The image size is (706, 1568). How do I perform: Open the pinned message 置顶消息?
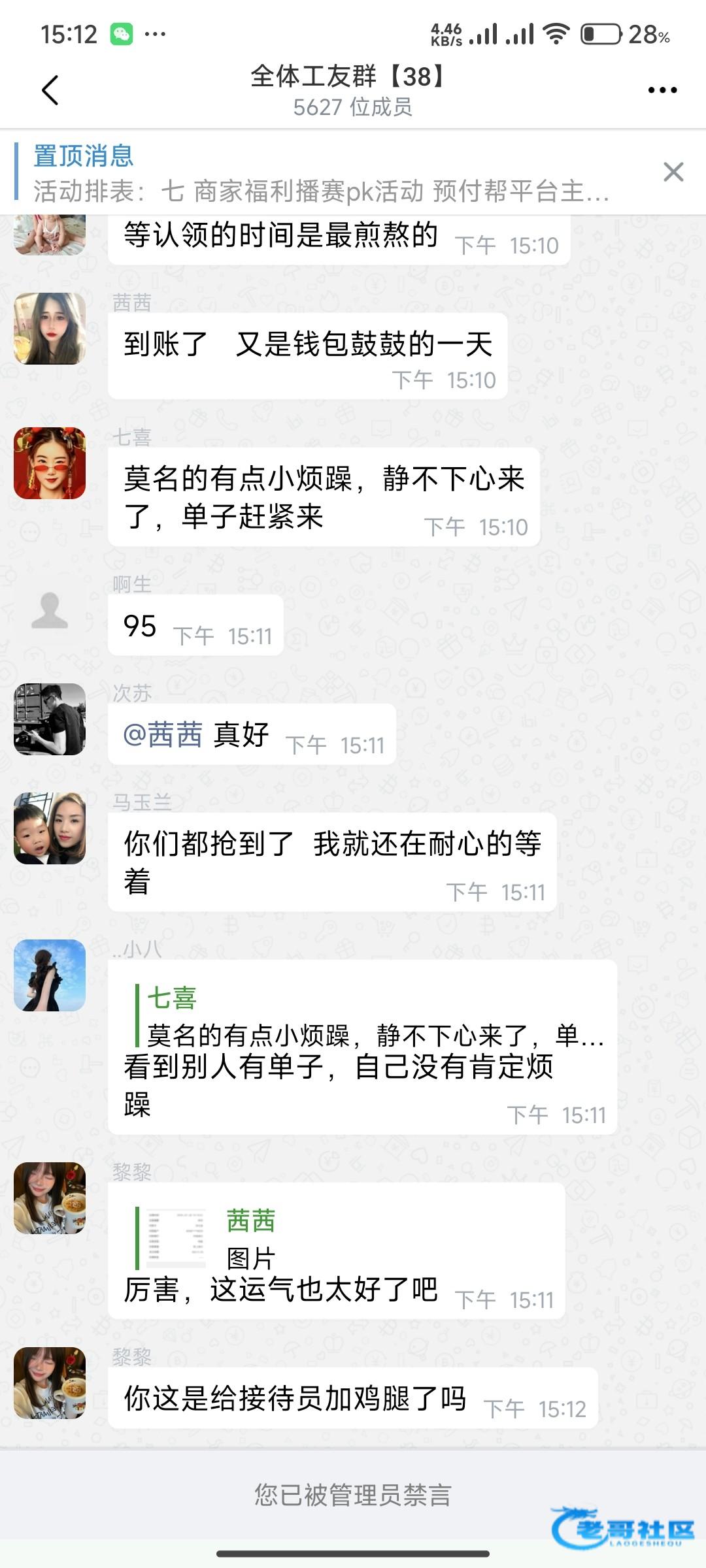tap(320, 174)
